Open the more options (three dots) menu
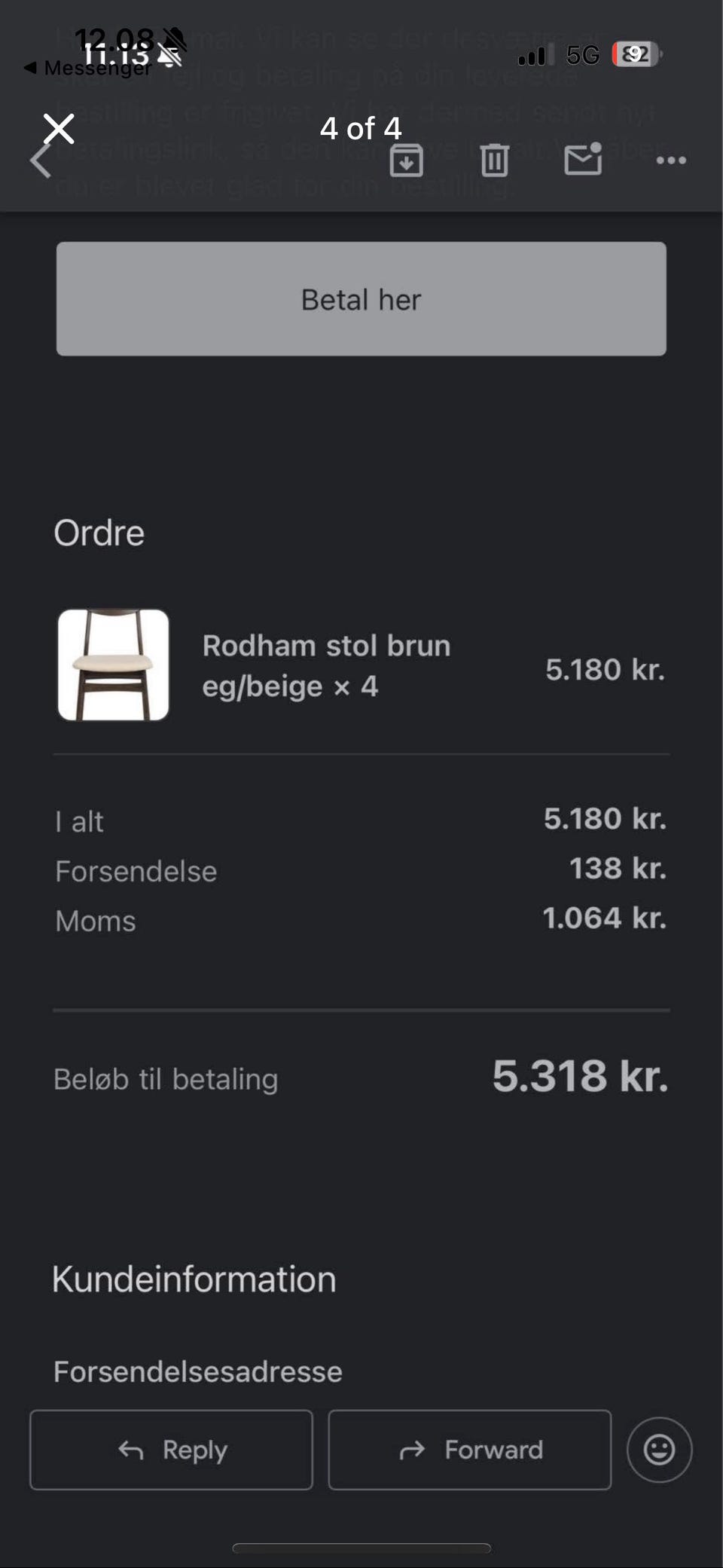 (670, 160)
